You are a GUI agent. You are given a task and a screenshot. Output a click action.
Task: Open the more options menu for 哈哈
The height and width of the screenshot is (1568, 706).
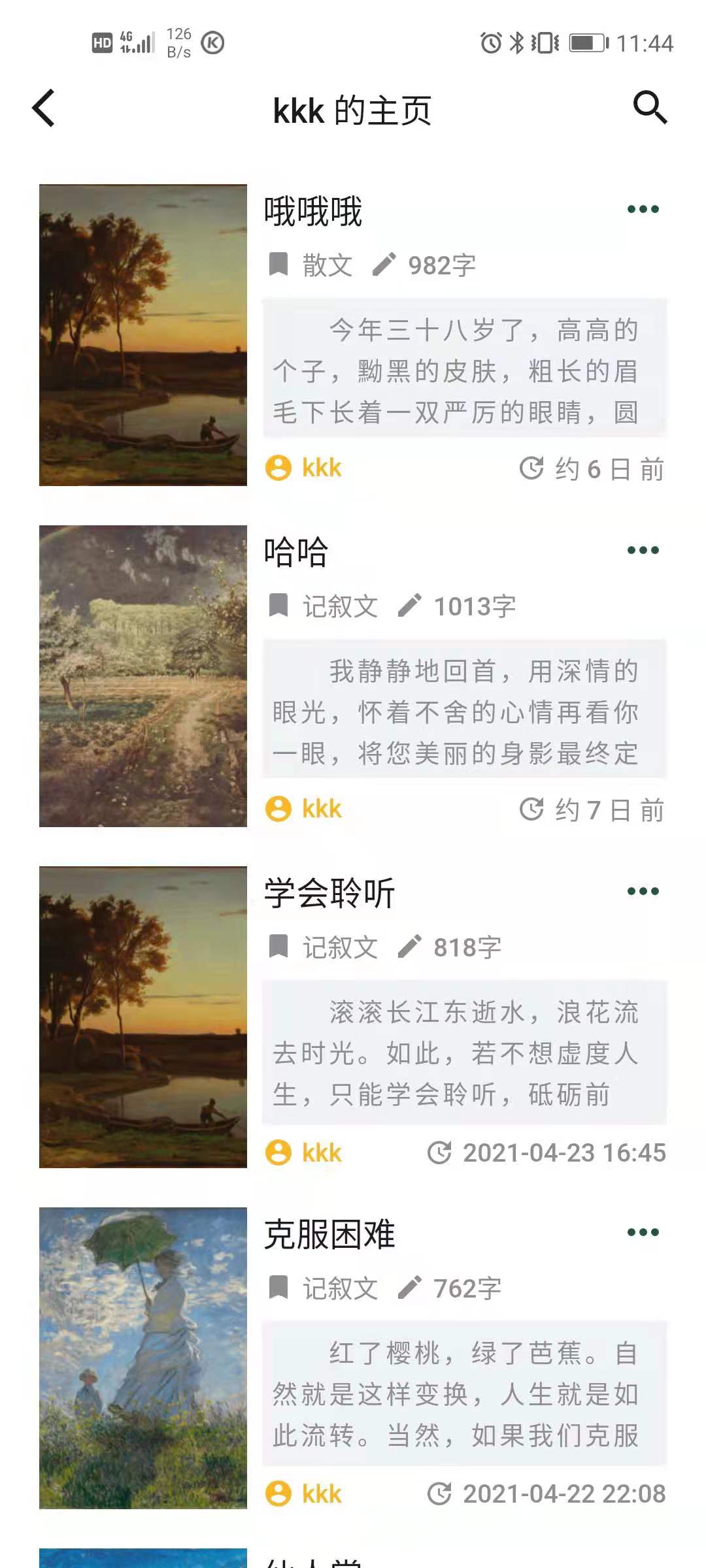coord(643,550)
